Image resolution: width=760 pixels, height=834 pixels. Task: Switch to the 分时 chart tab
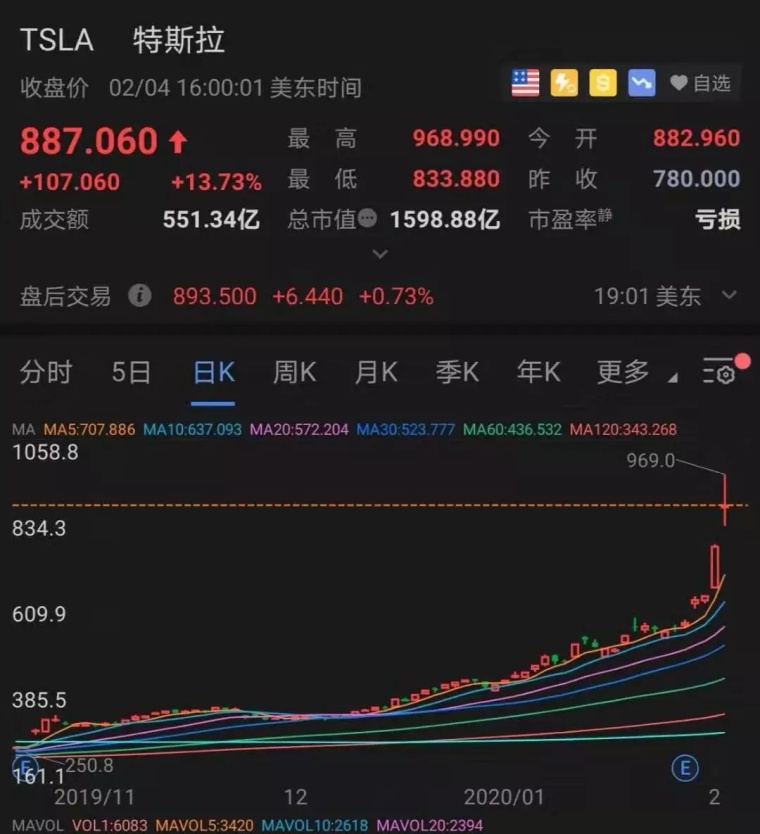(46, 373)
